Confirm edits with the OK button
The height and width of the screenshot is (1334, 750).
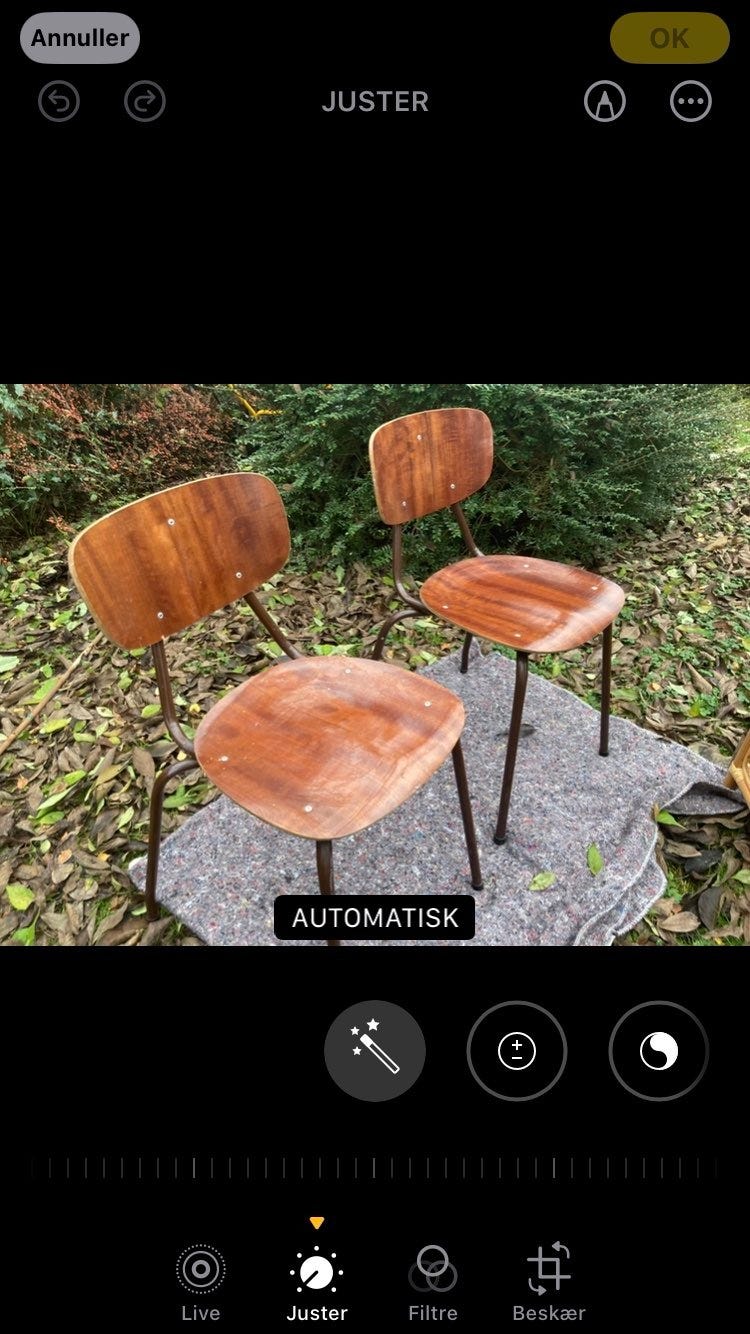tap(669, 39)
